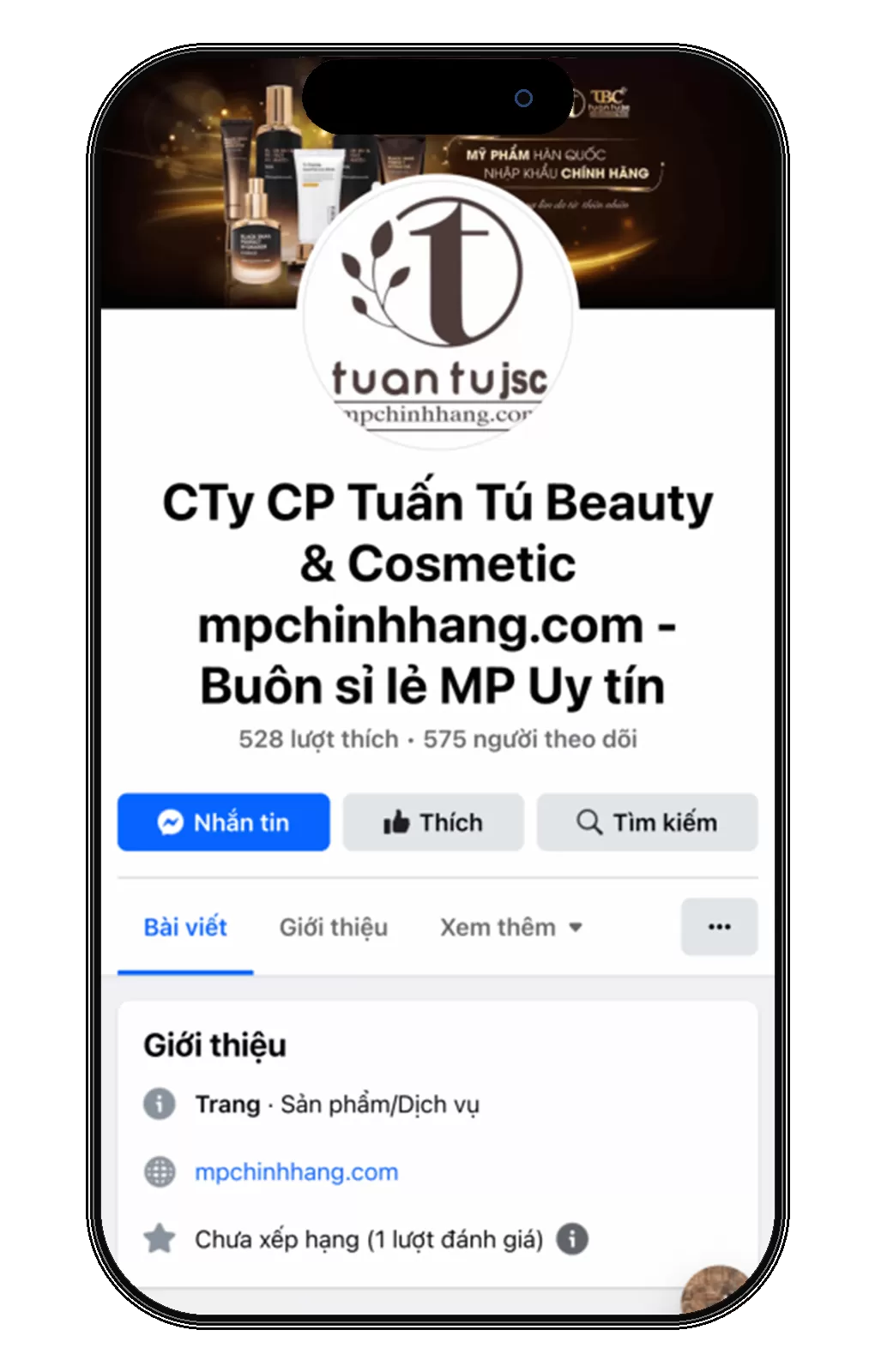Expand the Xem thêm dropdown
This screenshot has height=1372, width=875.
(511, 928)
